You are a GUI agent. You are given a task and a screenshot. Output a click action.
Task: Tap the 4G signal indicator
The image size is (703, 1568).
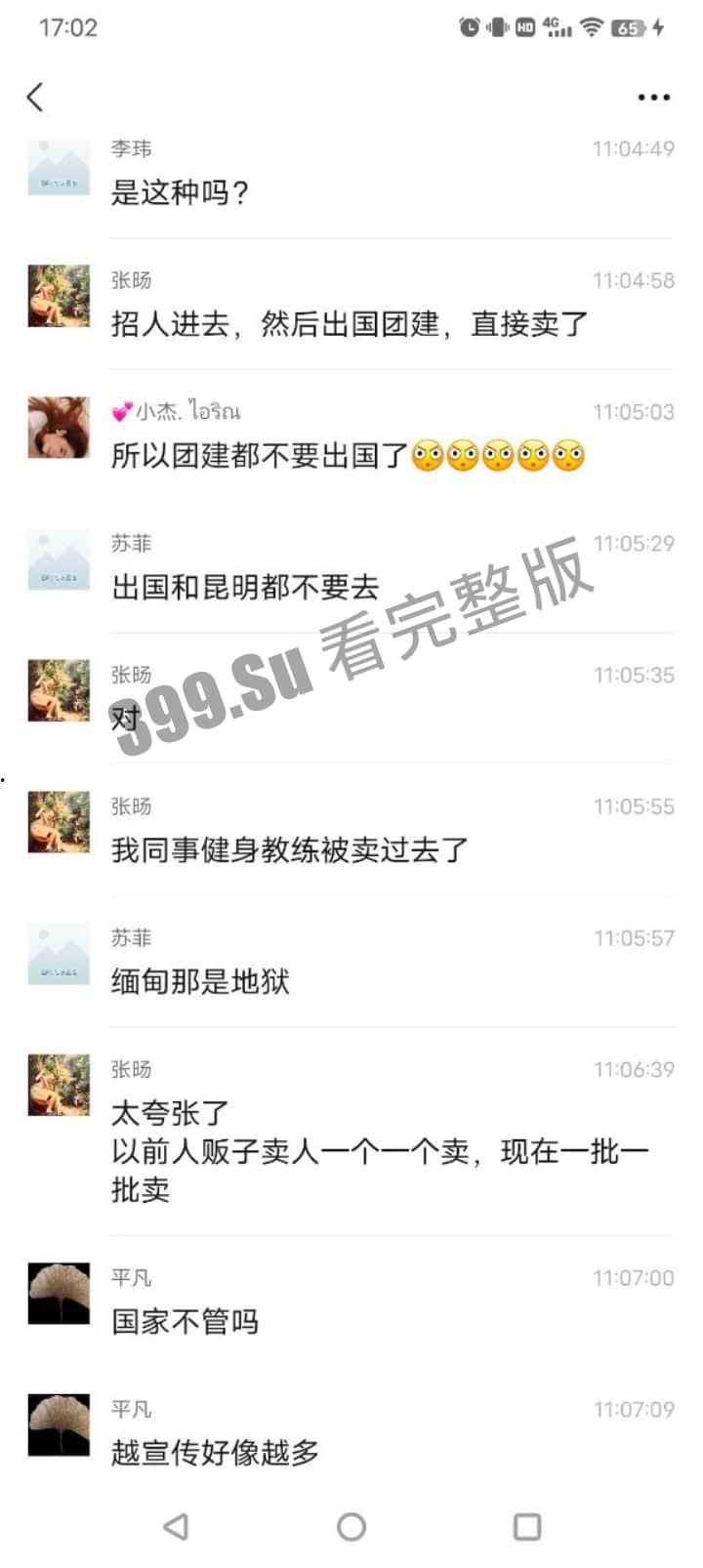click(559, 29)
